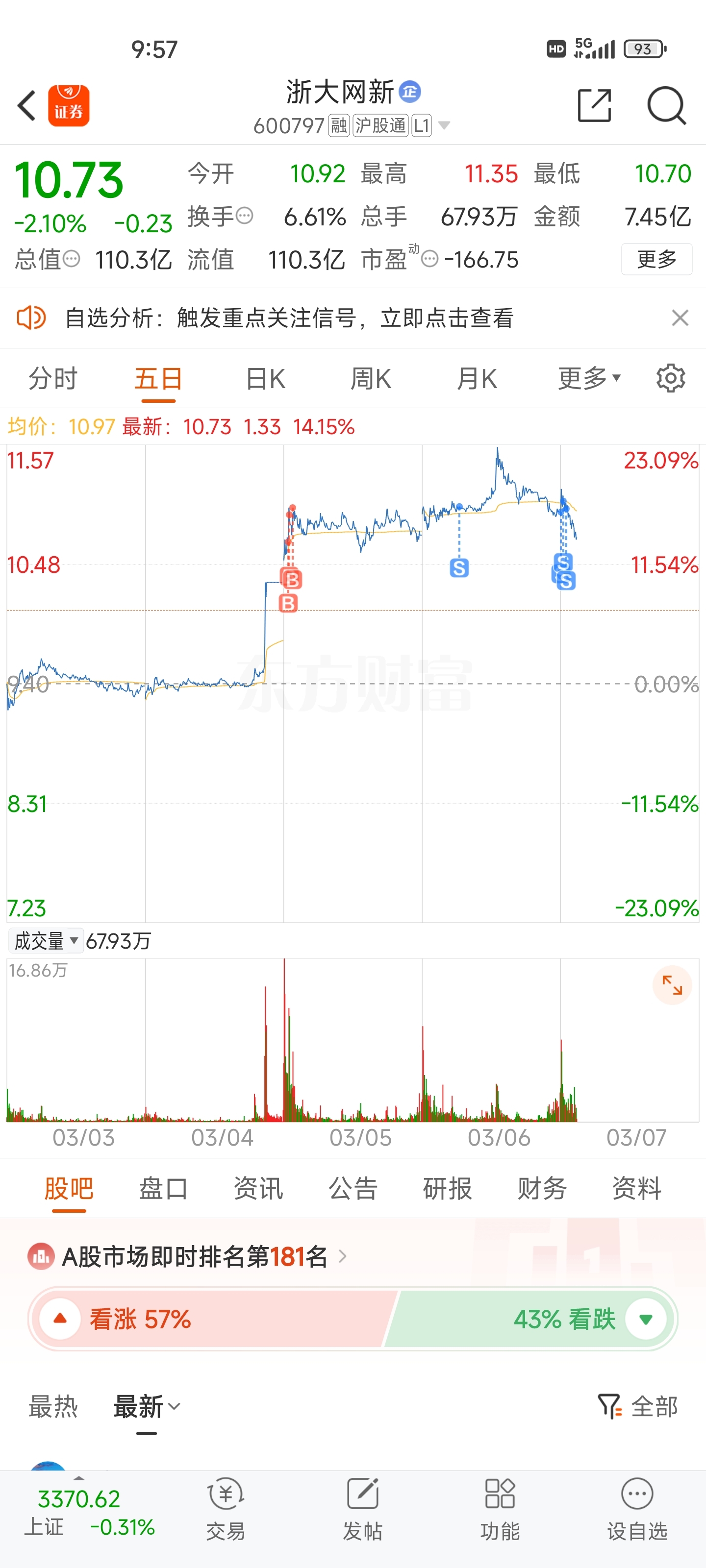Open the share icon in the header

(x=594, y=106)
